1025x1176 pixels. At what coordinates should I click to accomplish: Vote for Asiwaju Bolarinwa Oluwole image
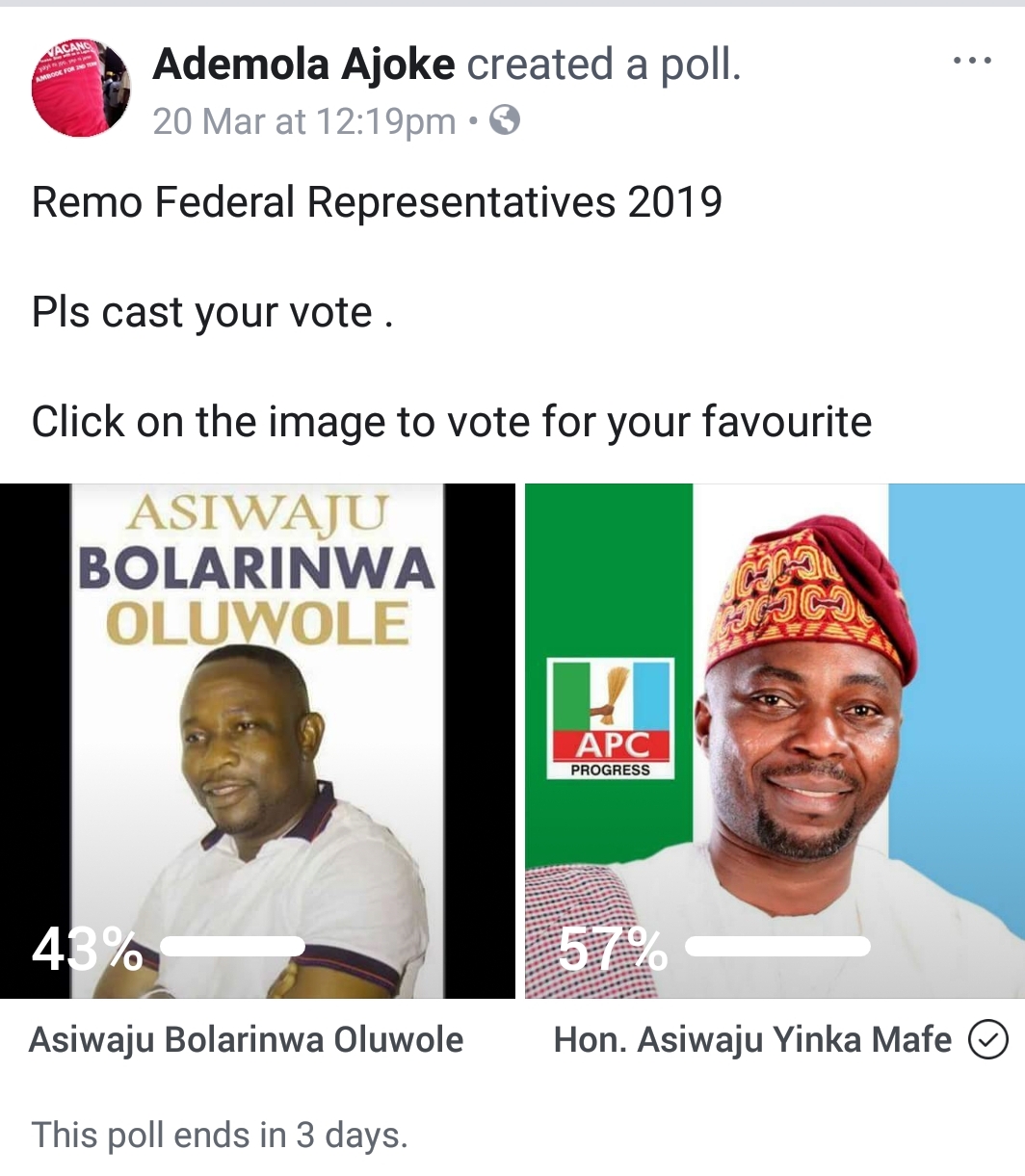(257, 740)
